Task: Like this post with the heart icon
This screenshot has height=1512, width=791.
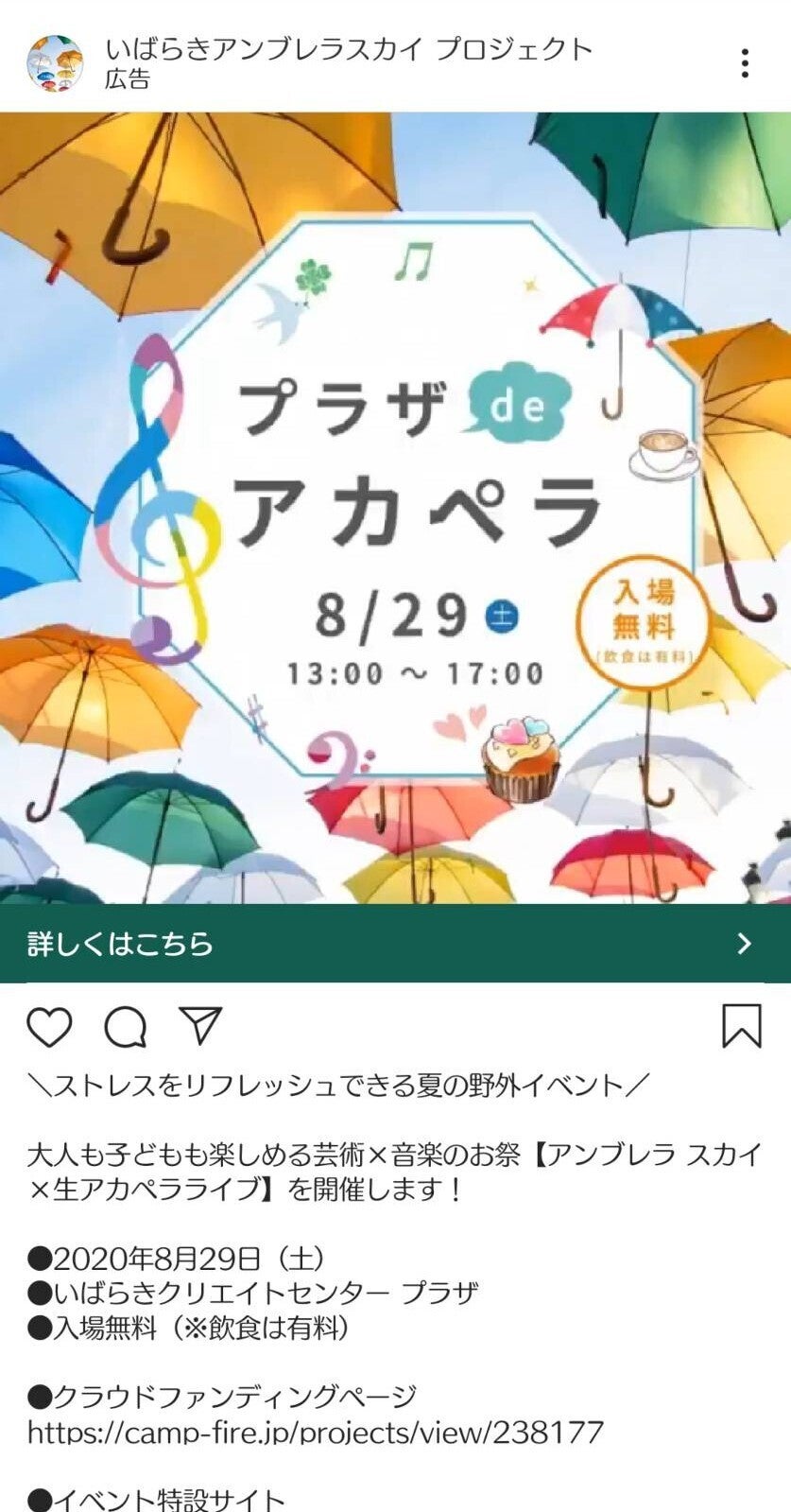Action: point(49,1026)
